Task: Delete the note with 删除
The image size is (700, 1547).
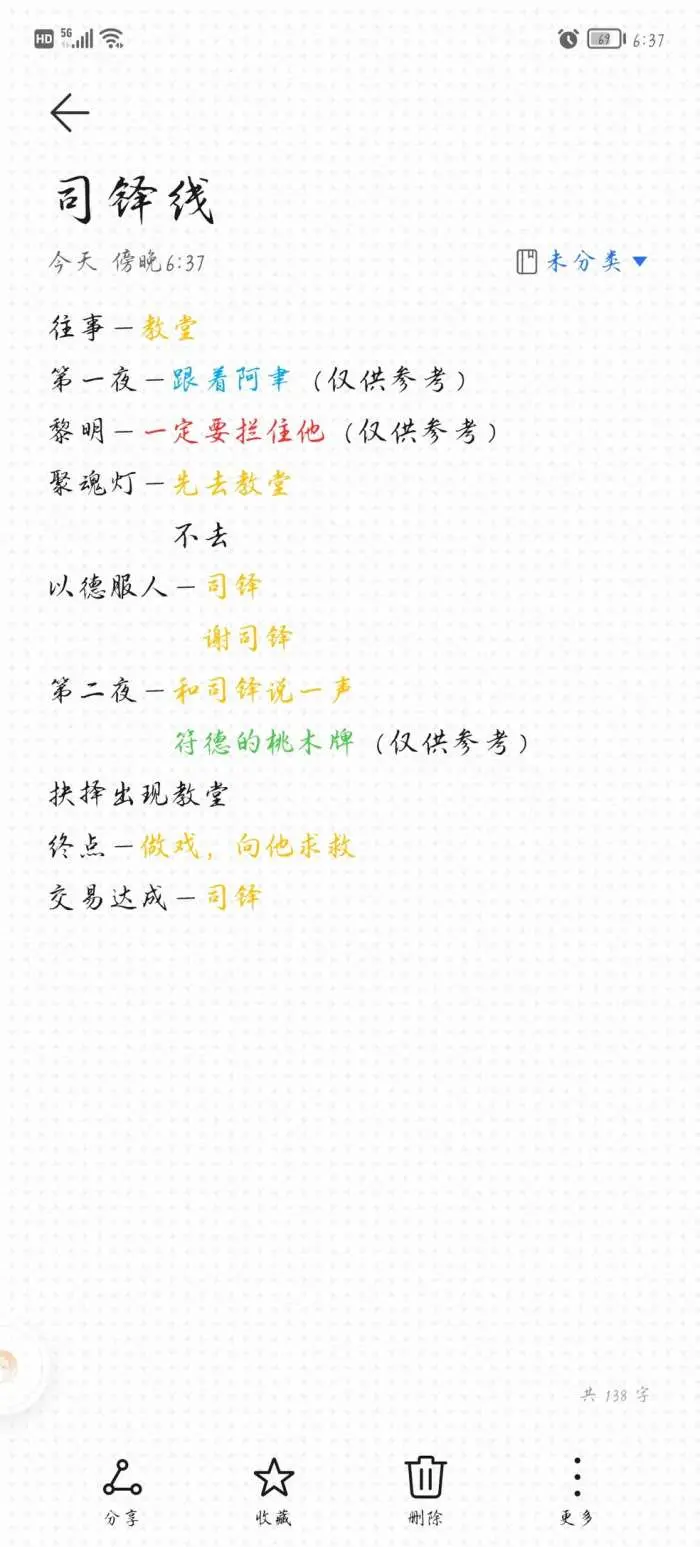Action: click(425, 1488)
